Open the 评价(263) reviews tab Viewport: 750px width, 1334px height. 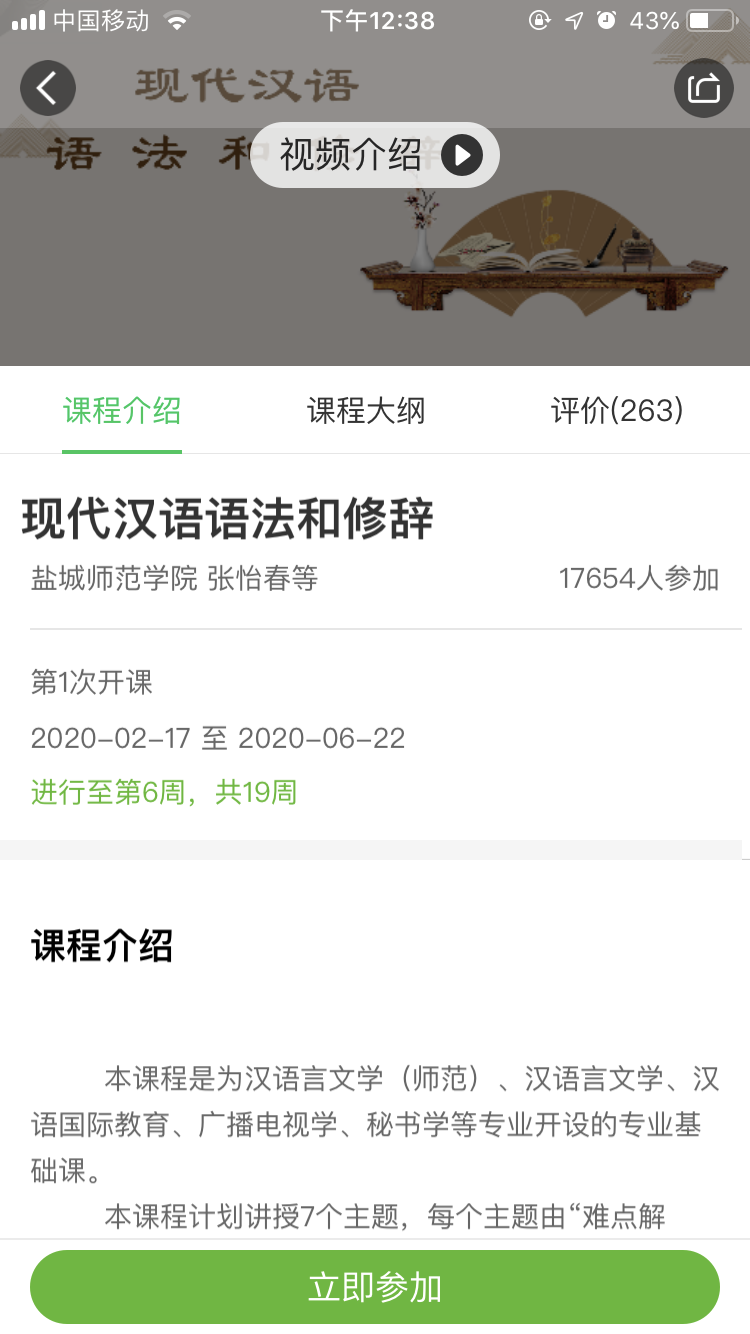617,411
